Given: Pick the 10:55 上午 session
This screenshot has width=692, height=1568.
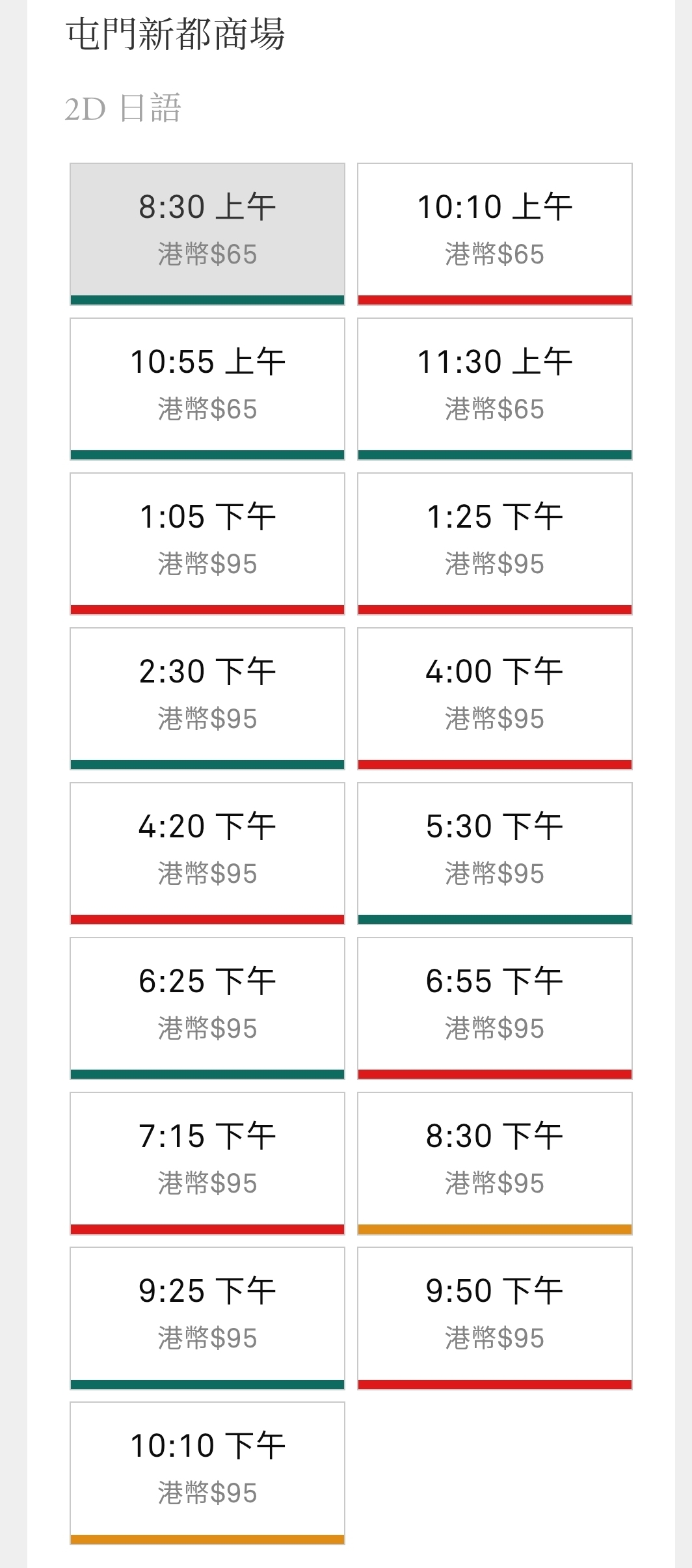Looking at the screenshot, I should [207, 389].
